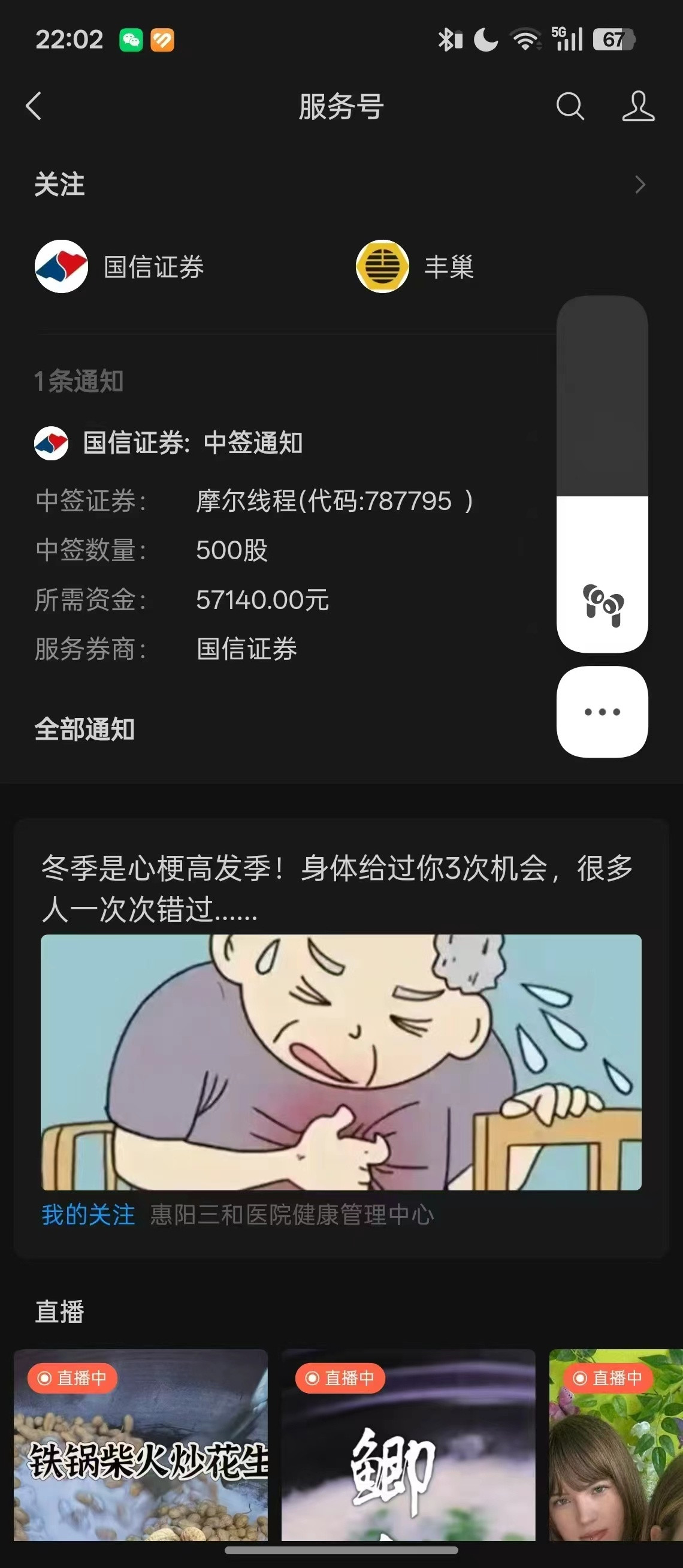This screenshot has width=683, height=1568.
Task: Open the personal profile icon top right
Action: [637, 107]
